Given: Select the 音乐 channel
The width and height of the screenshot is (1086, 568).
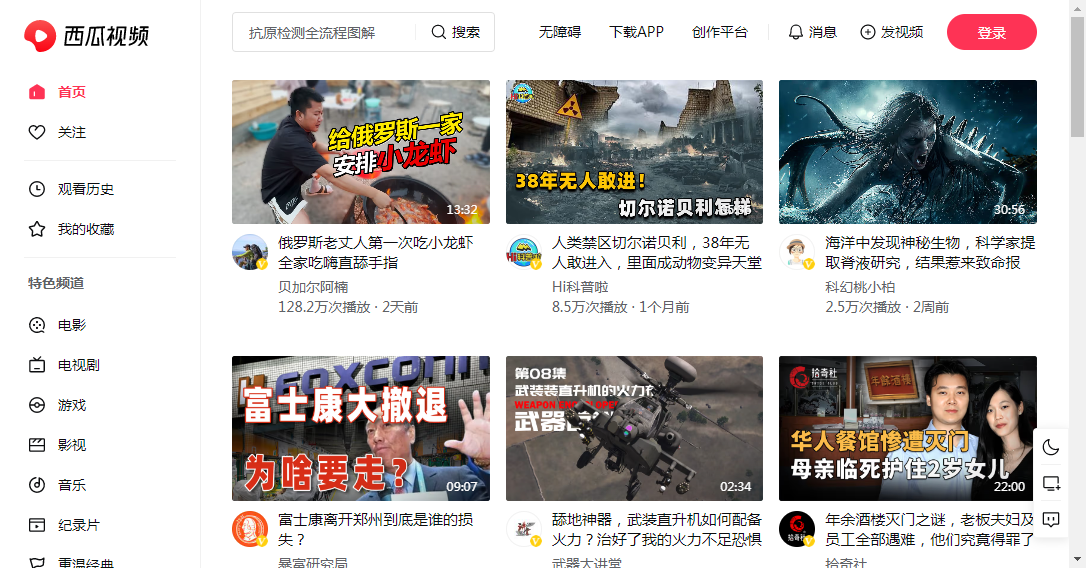Looking at the screenshot, I should (x=71, y=485).
